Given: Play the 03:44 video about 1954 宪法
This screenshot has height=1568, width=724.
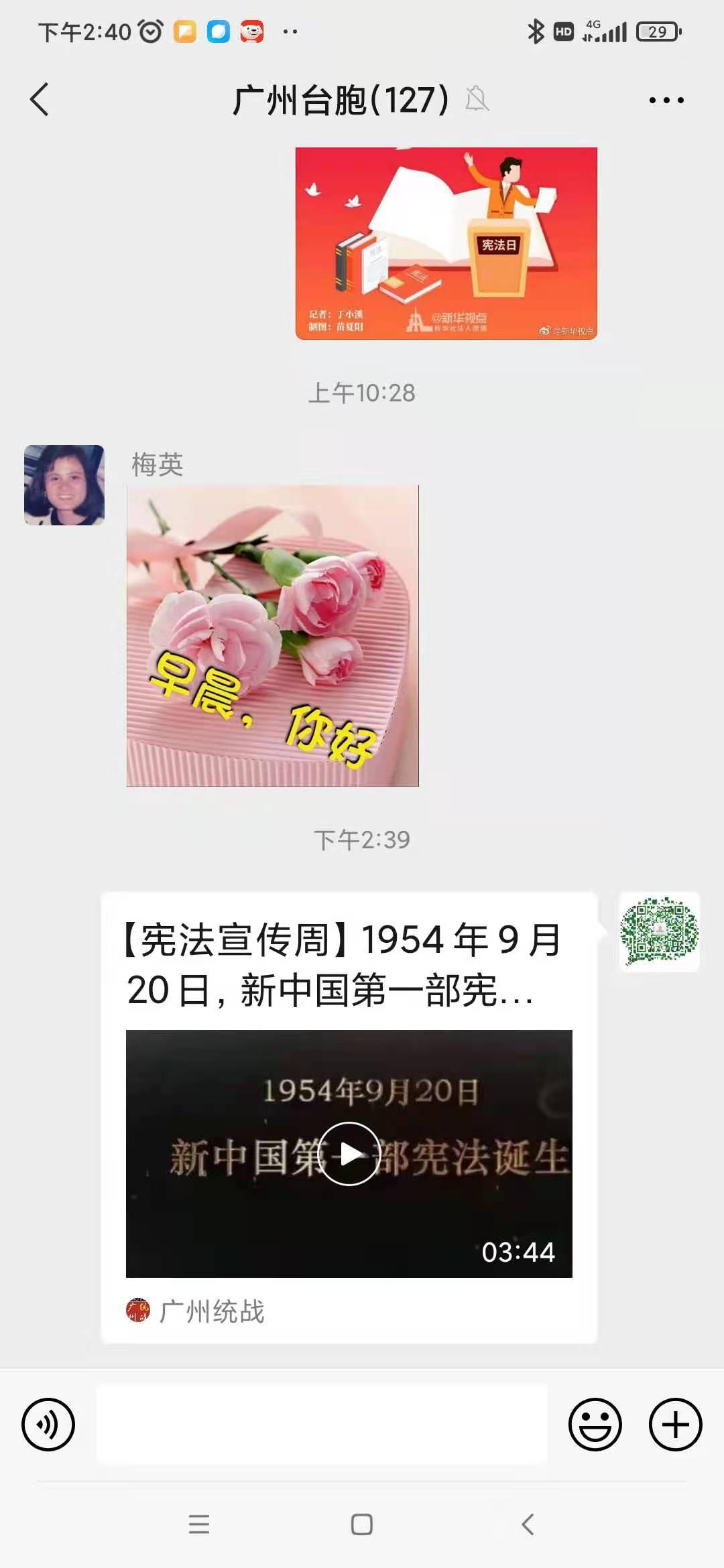Looking at the screenshot, I should point(349,1153).
